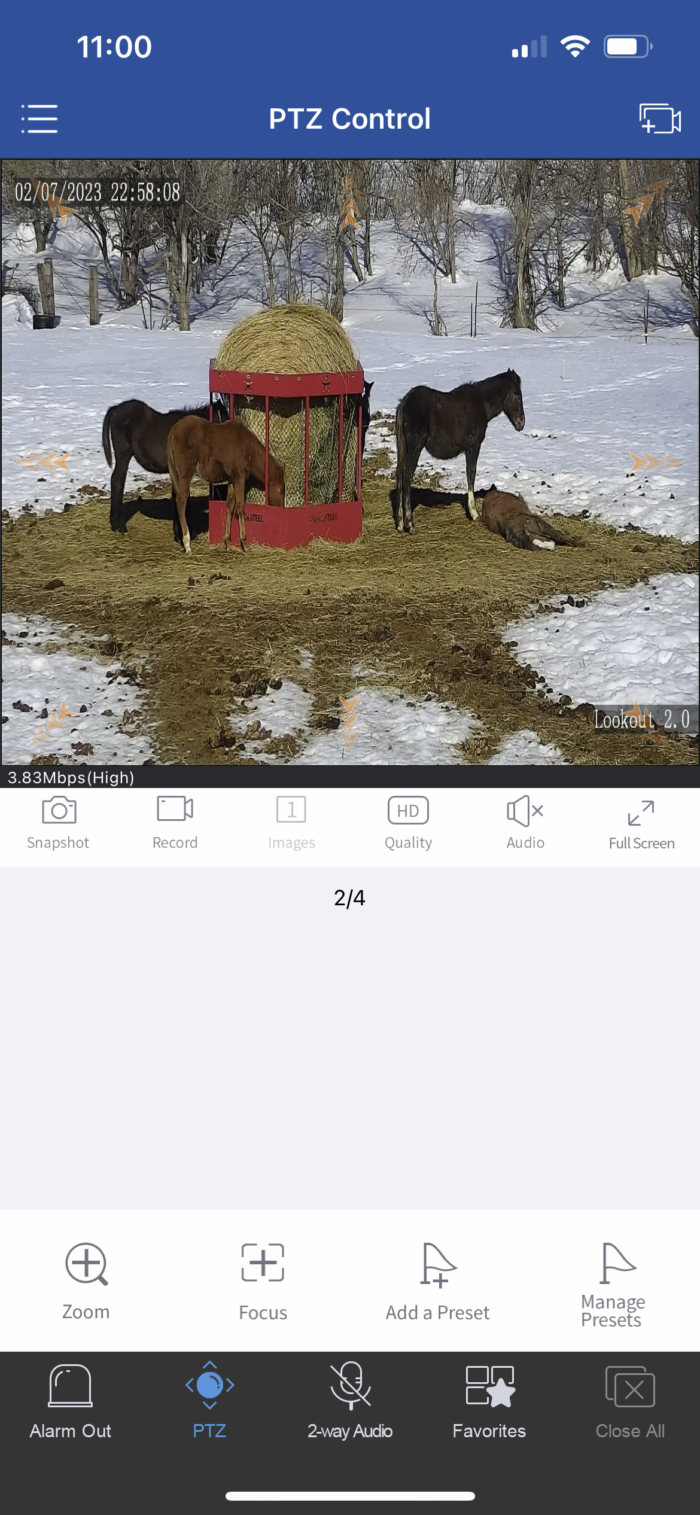Pan camera right with the right arrow overlay
Viewport: 700px width, 1515px height.
650,462
